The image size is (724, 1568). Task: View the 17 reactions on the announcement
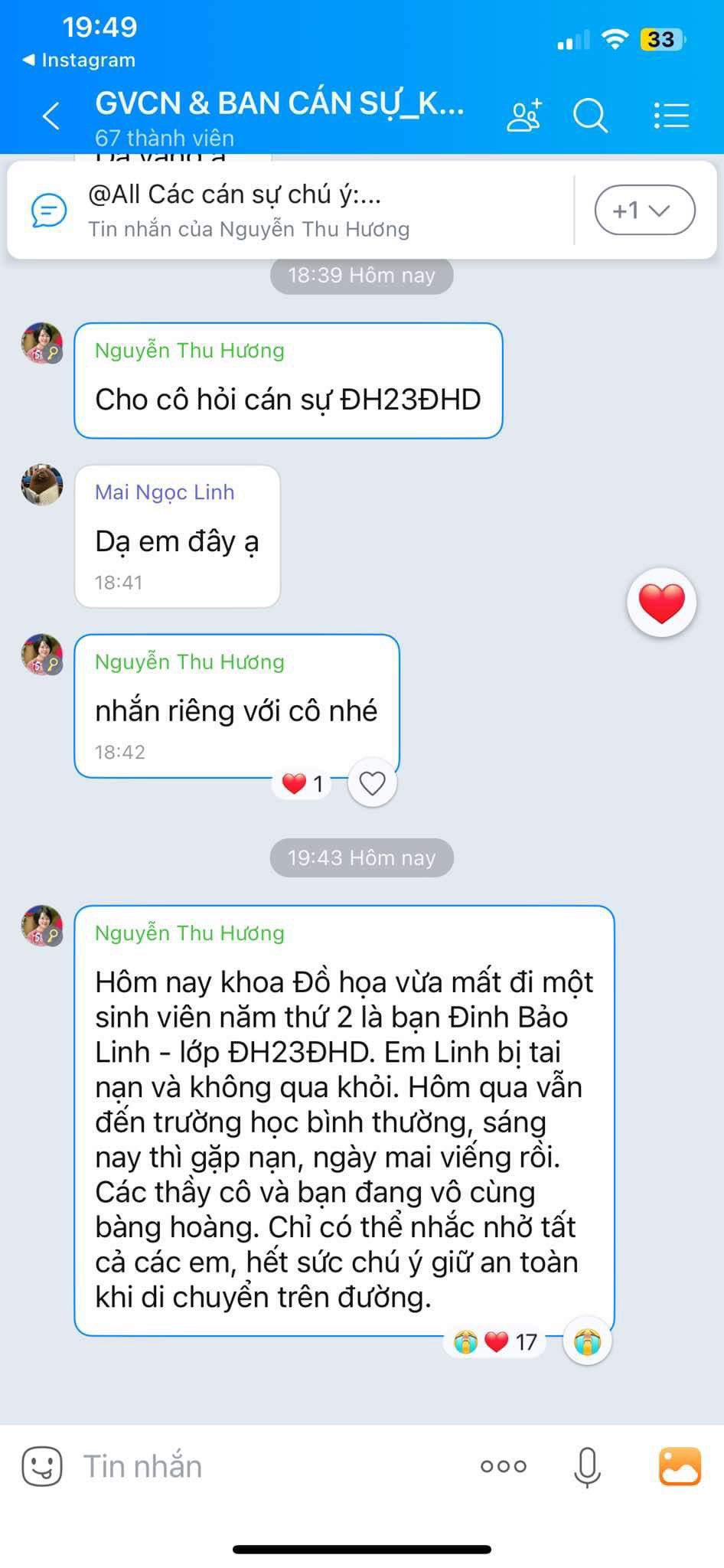click(495, 1342)
